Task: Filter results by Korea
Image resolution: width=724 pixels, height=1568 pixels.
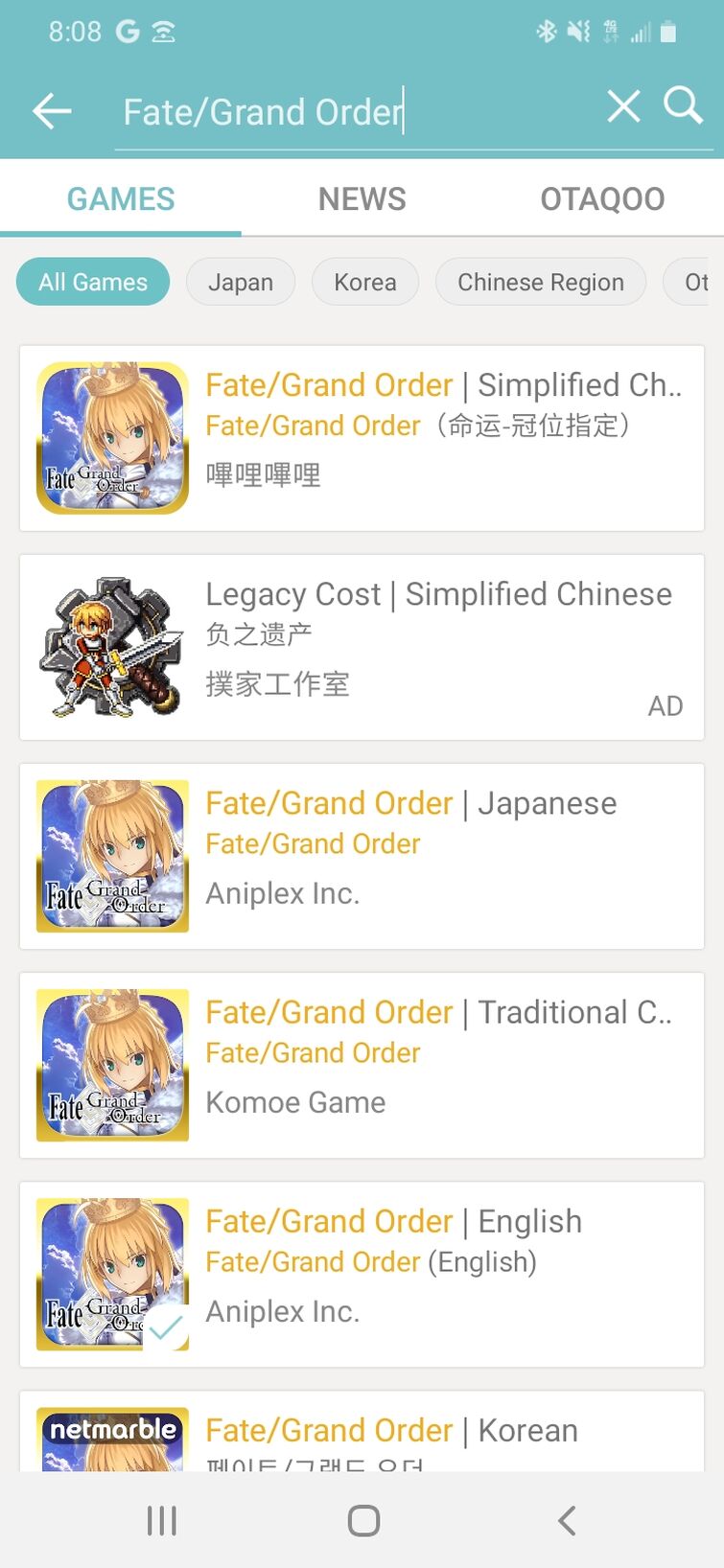Action: (x=364, y=282)
